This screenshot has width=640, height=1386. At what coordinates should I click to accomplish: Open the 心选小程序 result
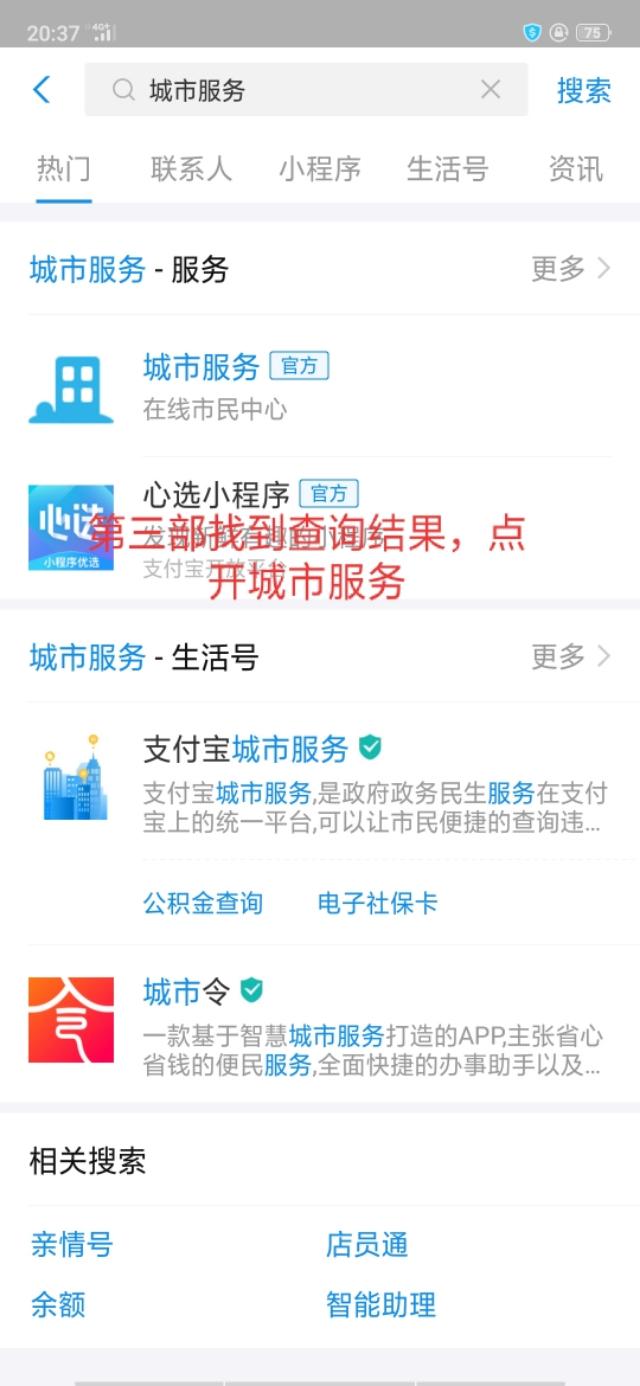coord(320,525)
